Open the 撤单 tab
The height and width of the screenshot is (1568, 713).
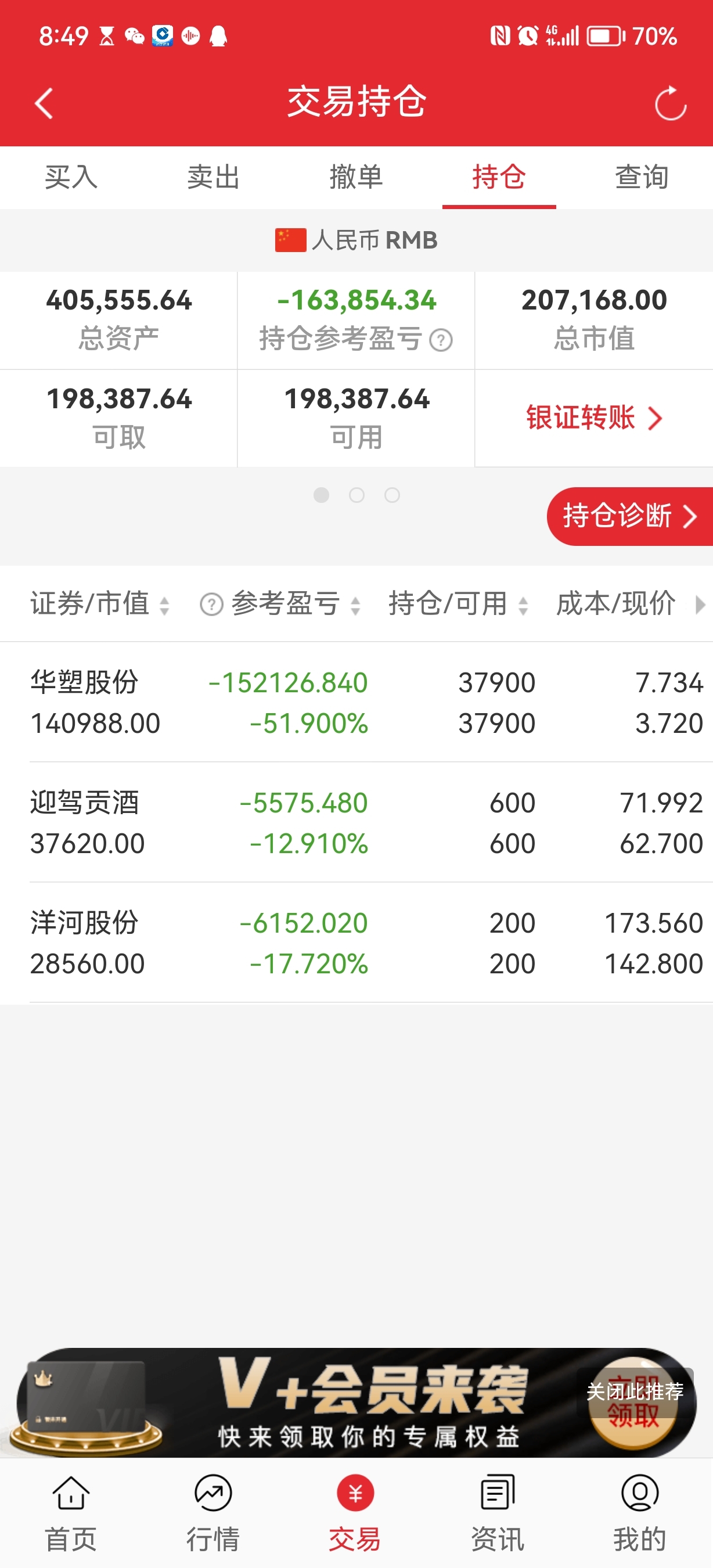[356, 177]
